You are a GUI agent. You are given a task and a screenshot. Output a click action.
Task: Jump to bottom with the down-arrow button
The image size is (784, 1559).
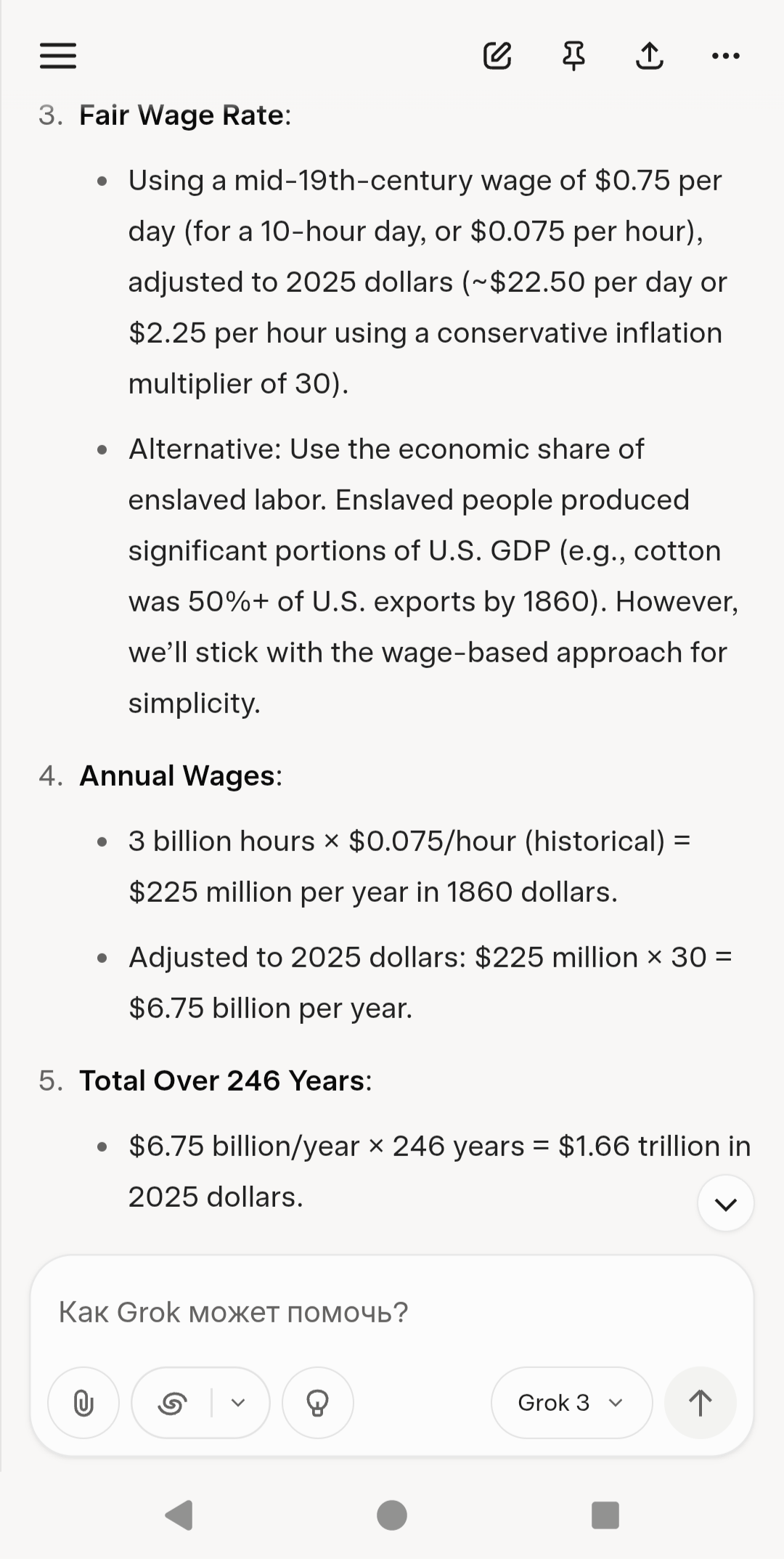tap(726, 1203)
